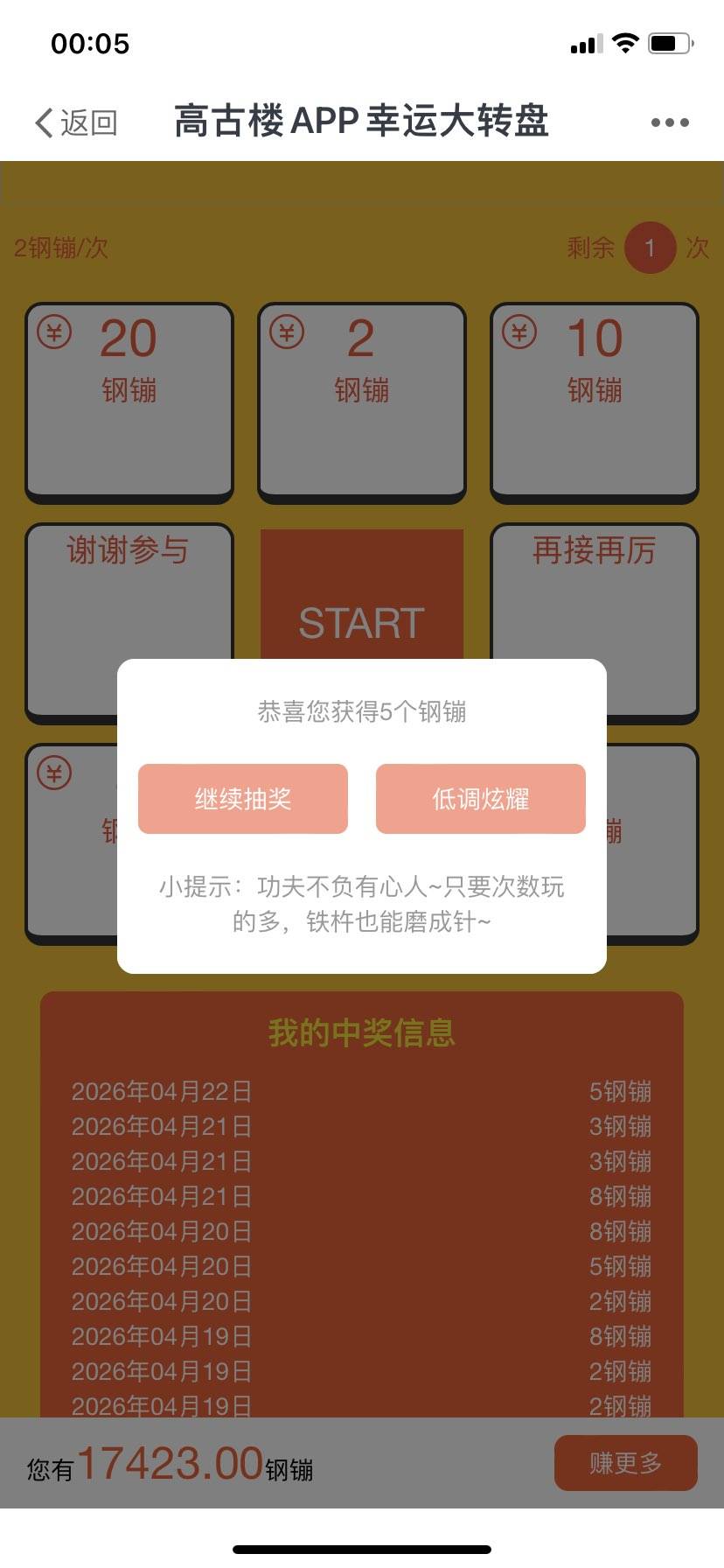This screenshot has height=1568, width=724.
Task: Tap 继续抽奖 to draw again
Action: coord(243,799)
